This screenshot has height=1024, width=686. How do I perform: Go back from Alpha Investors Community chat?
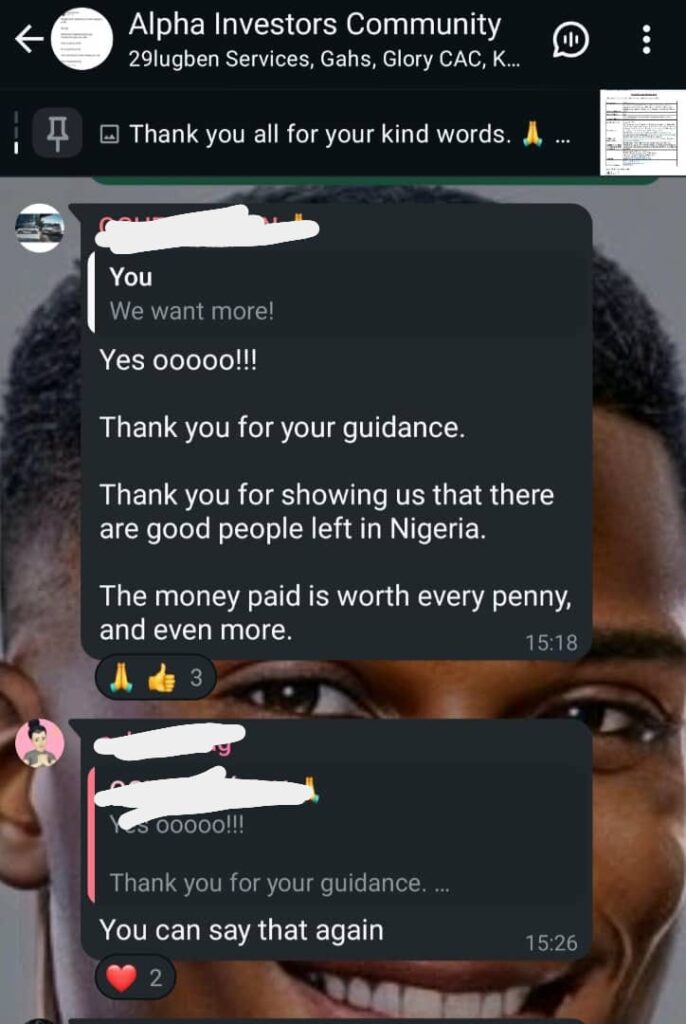tap(29, 39)
